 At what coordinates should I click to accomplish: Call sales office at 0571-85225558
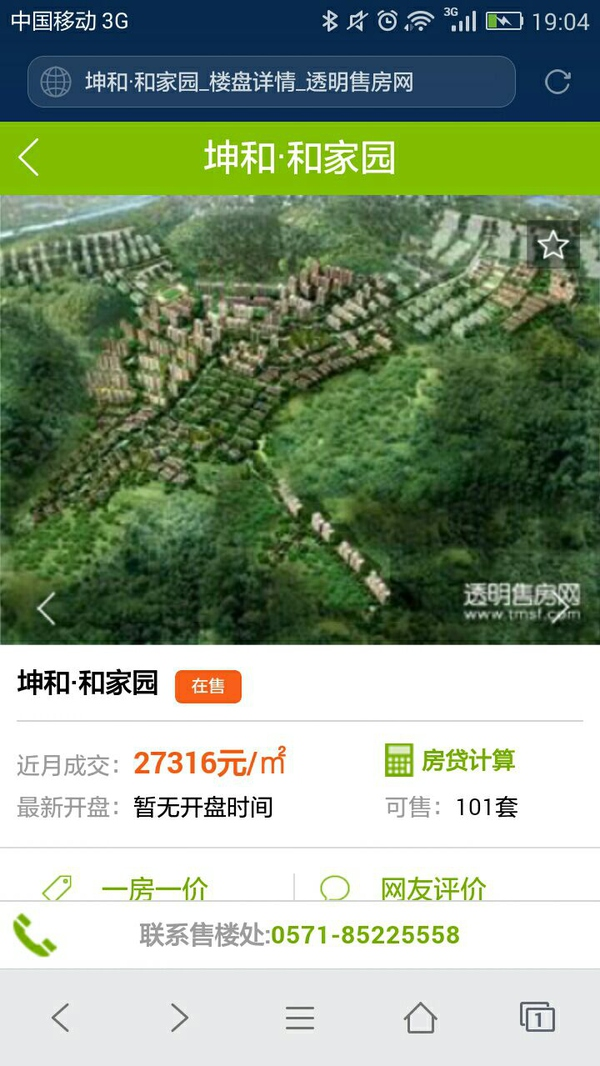coord(300,935)
